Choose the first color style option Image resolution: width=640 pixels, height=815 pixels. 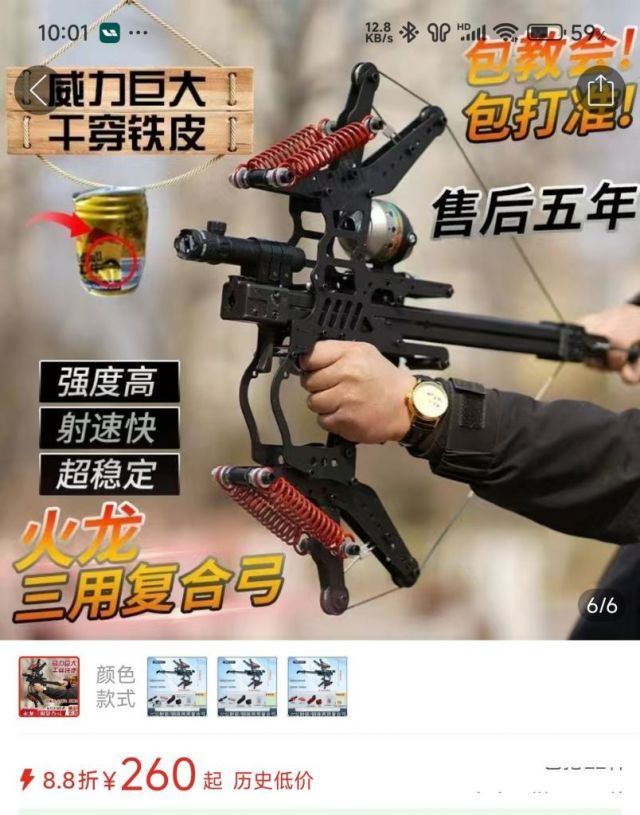coord(177,686)
